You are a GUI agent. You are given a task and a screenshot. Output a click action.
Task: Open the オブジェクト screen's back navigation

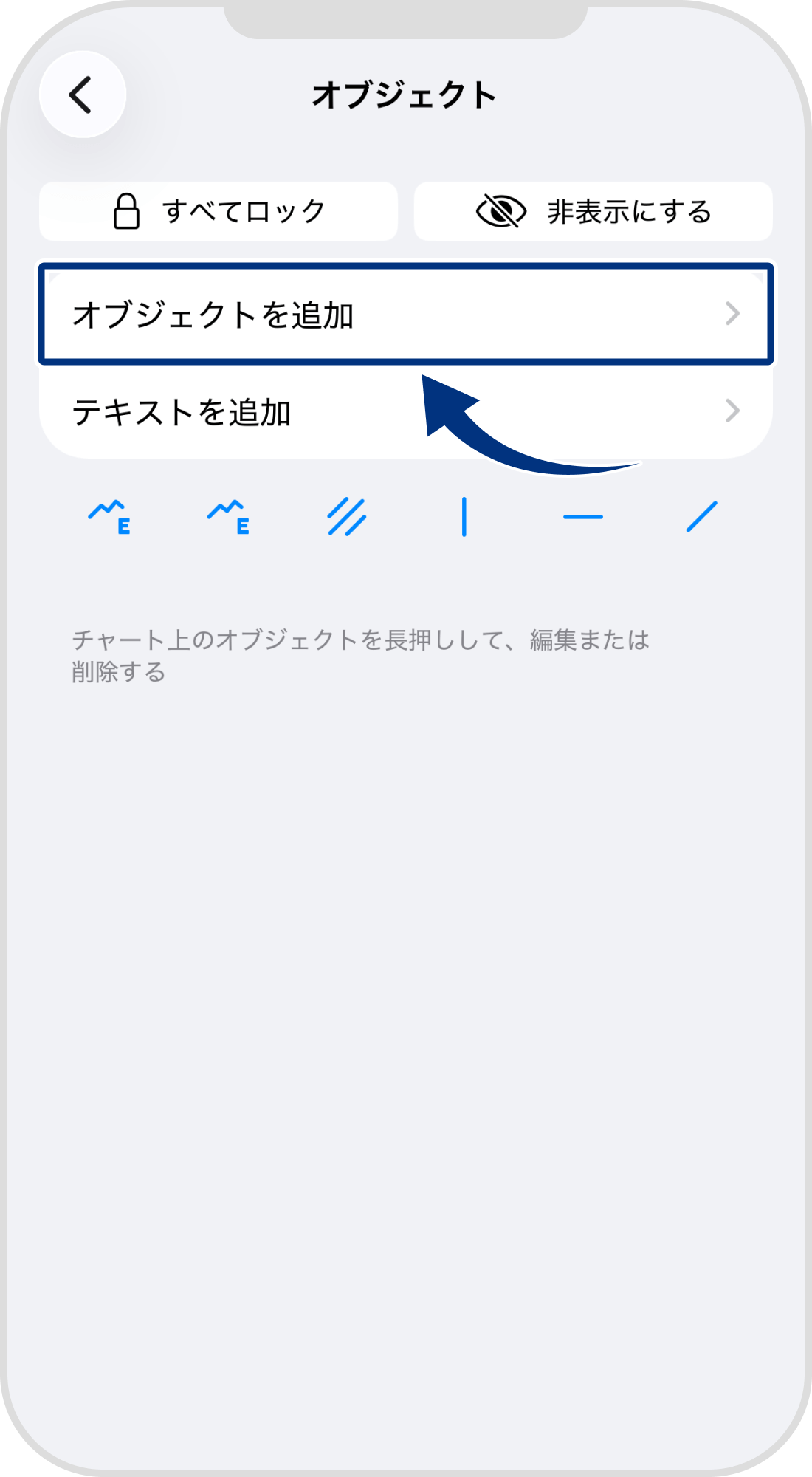click(x=81, y=95)
